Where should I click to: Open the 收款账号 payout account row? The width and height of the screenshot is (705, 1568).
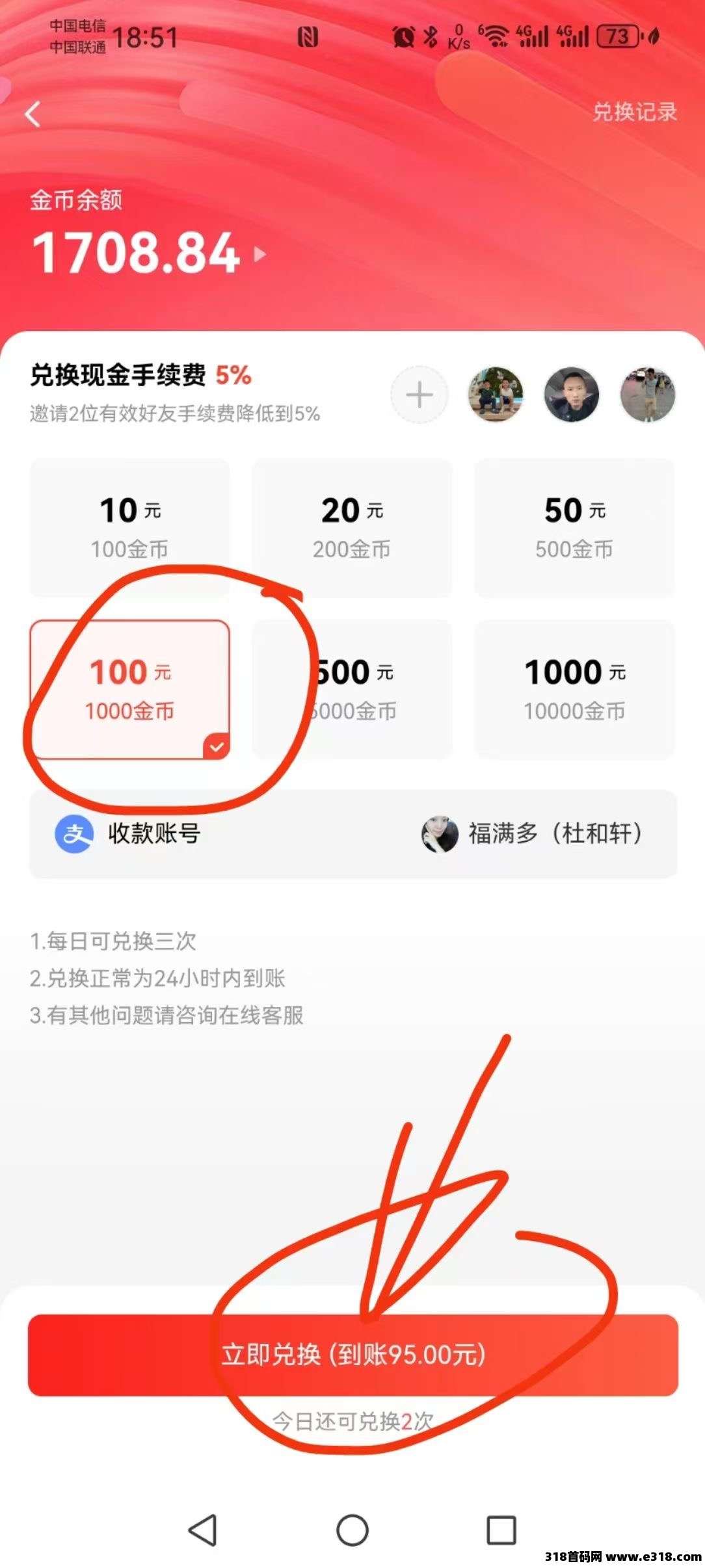[x=352, y=833]
